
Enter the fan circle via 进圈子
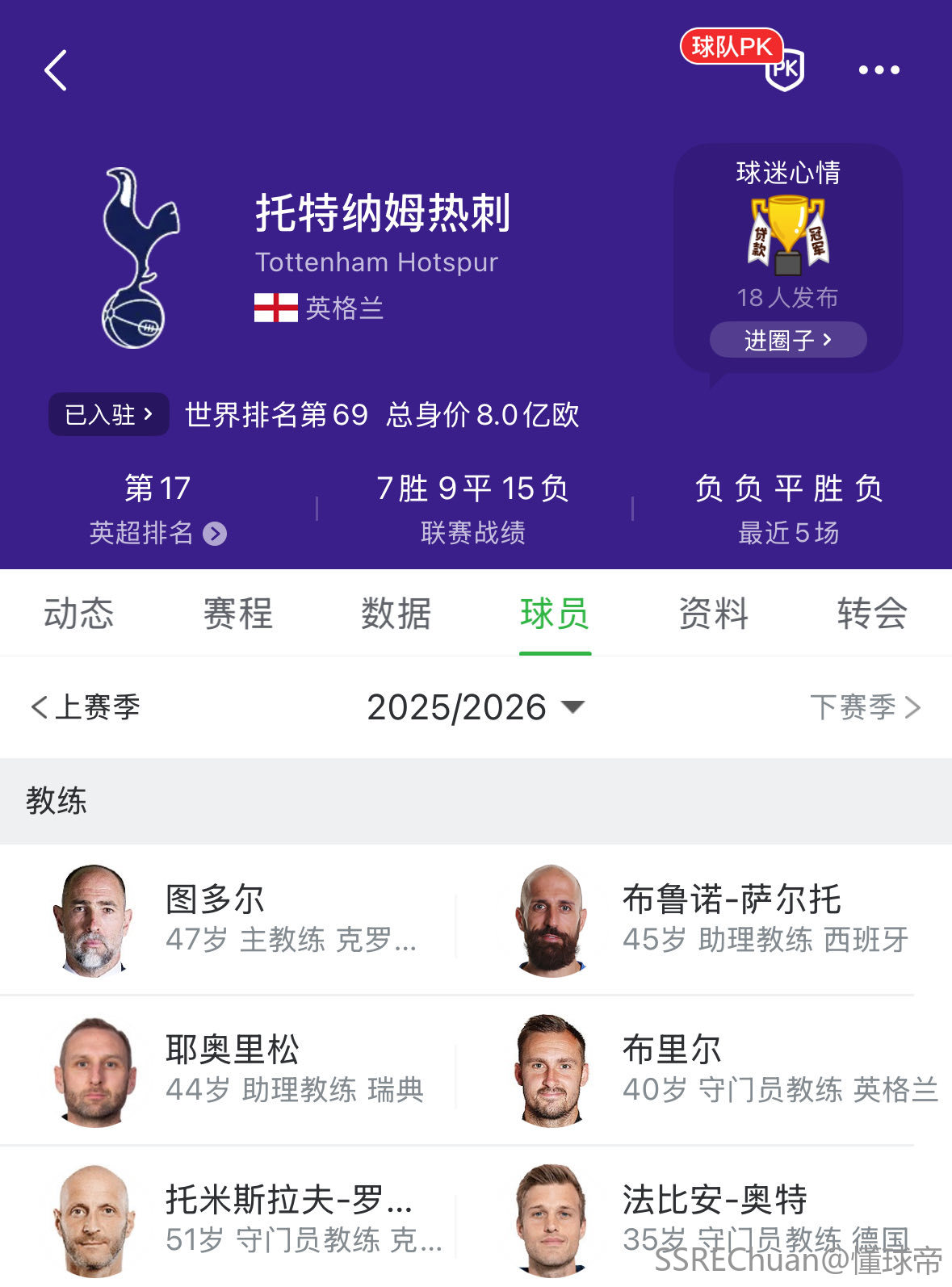point(787,340)
